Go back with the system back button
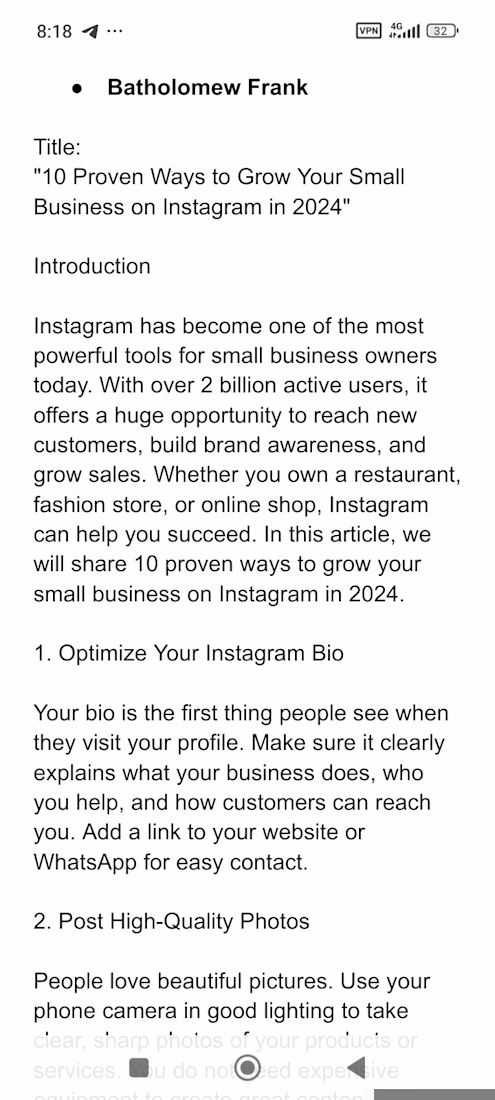This screenshot has height=1100, width=495. [x=356, y=1067]
